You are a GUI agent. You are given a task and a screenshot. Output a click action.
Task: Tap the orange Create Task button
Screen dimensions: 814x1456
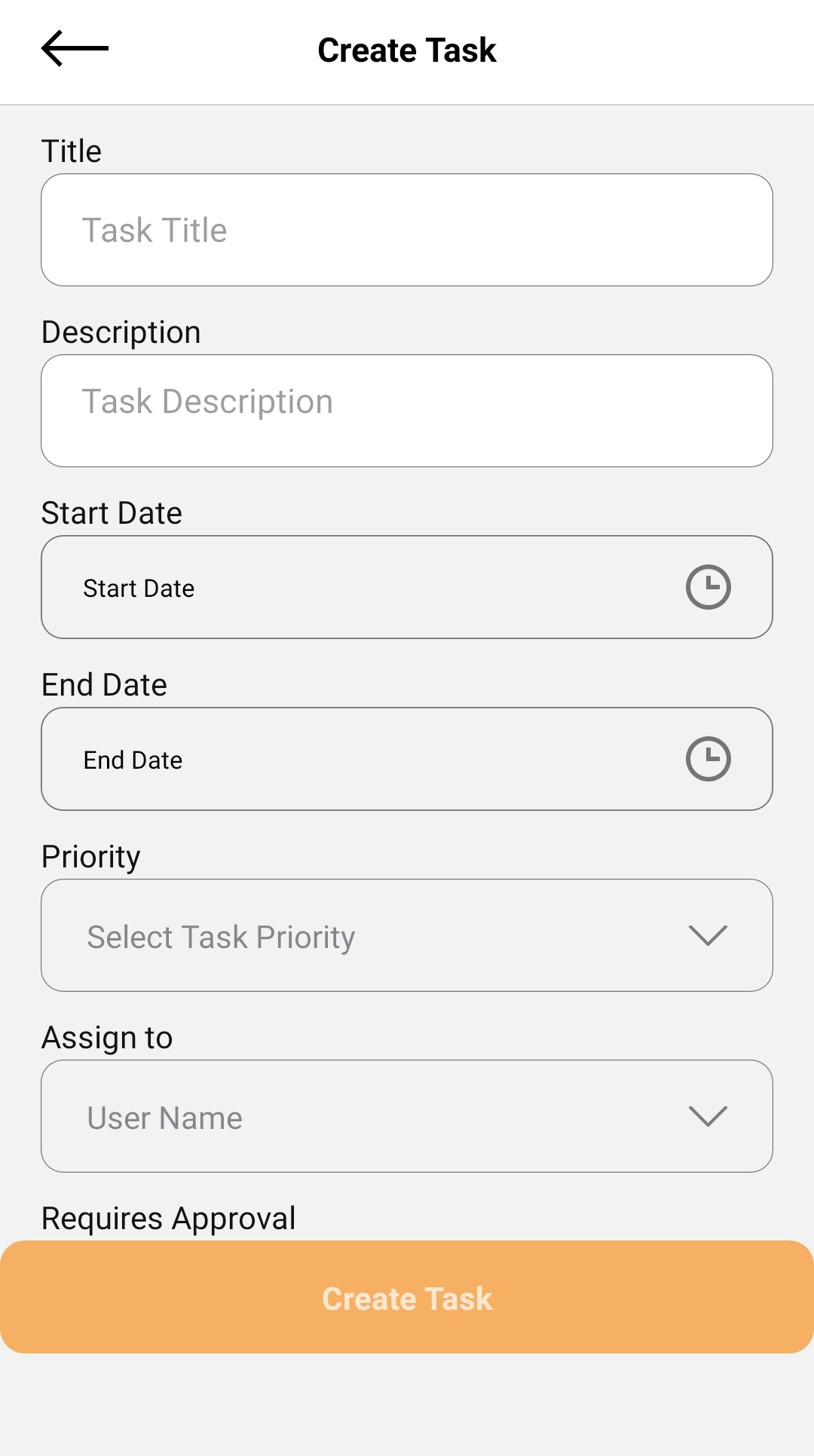coord(407,1297)
